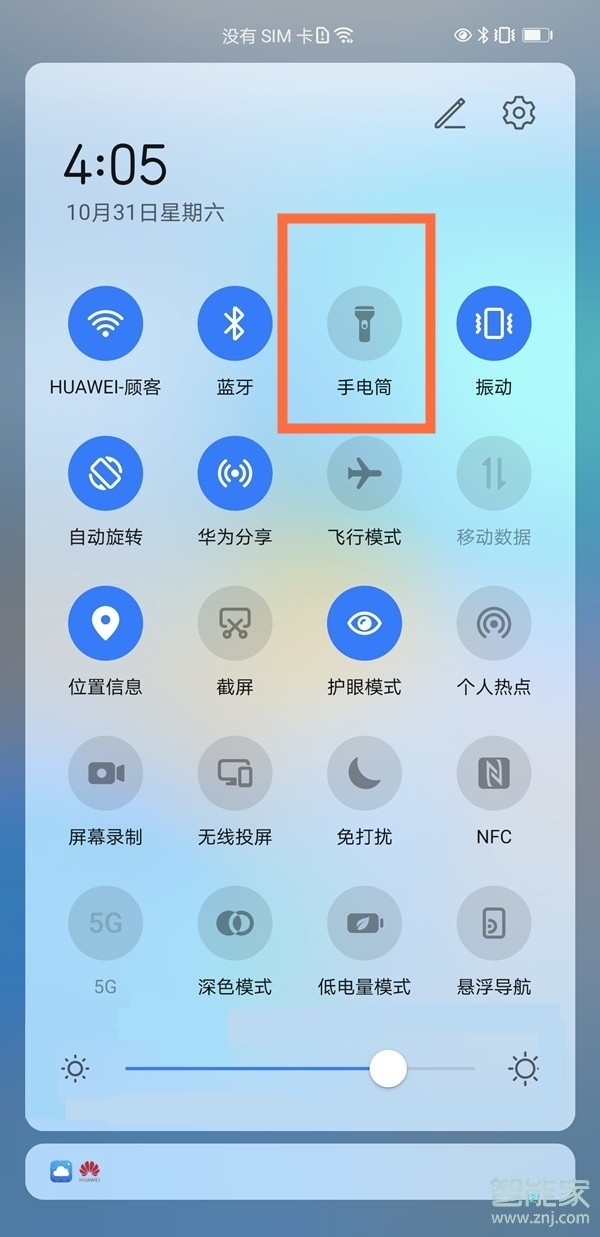Disable 自动旋转 auto-rotate

tap(105, 474)
